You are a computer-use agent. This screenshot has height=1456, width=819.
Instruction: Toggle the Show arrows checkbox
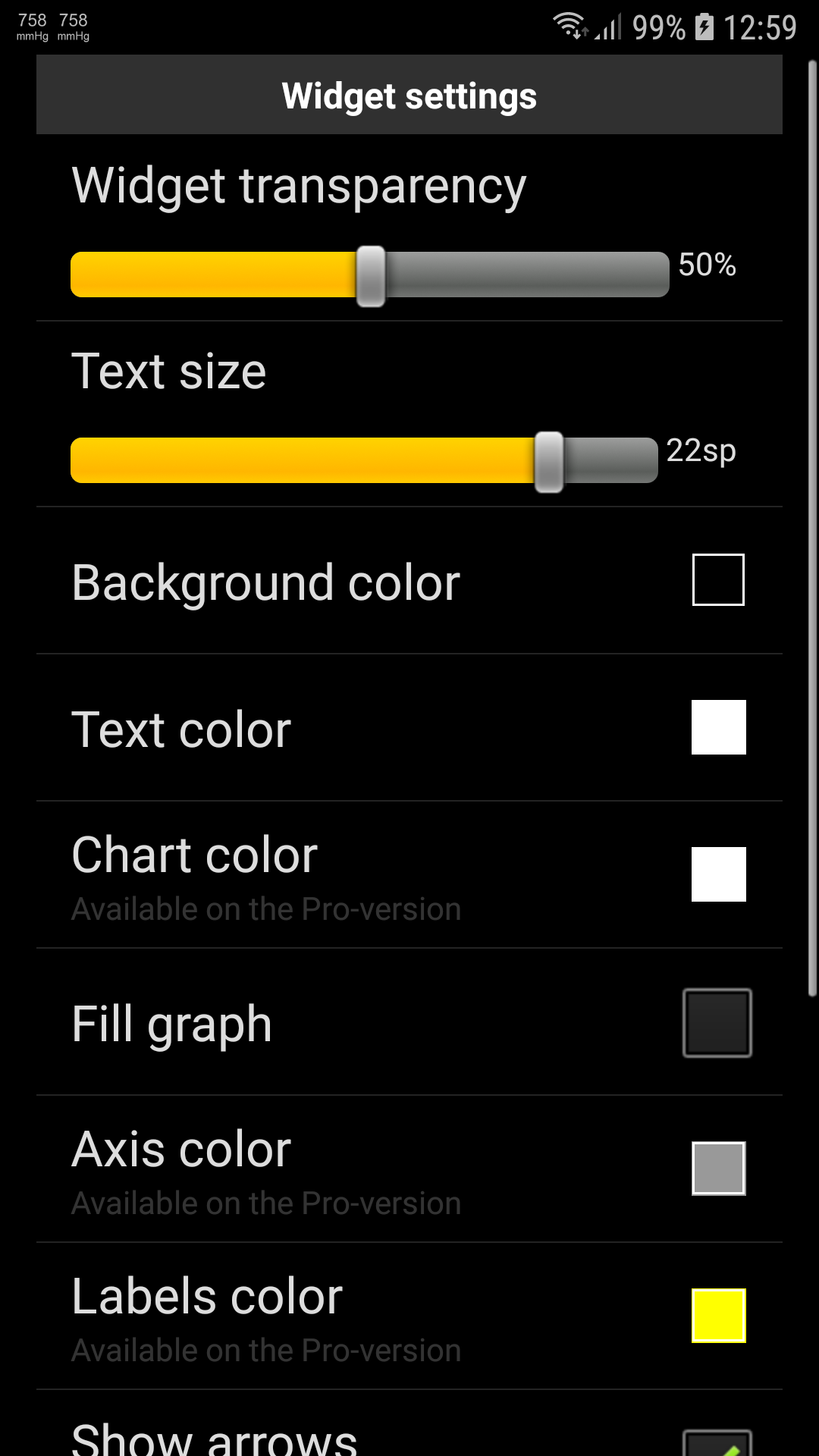coord(717,1443)
